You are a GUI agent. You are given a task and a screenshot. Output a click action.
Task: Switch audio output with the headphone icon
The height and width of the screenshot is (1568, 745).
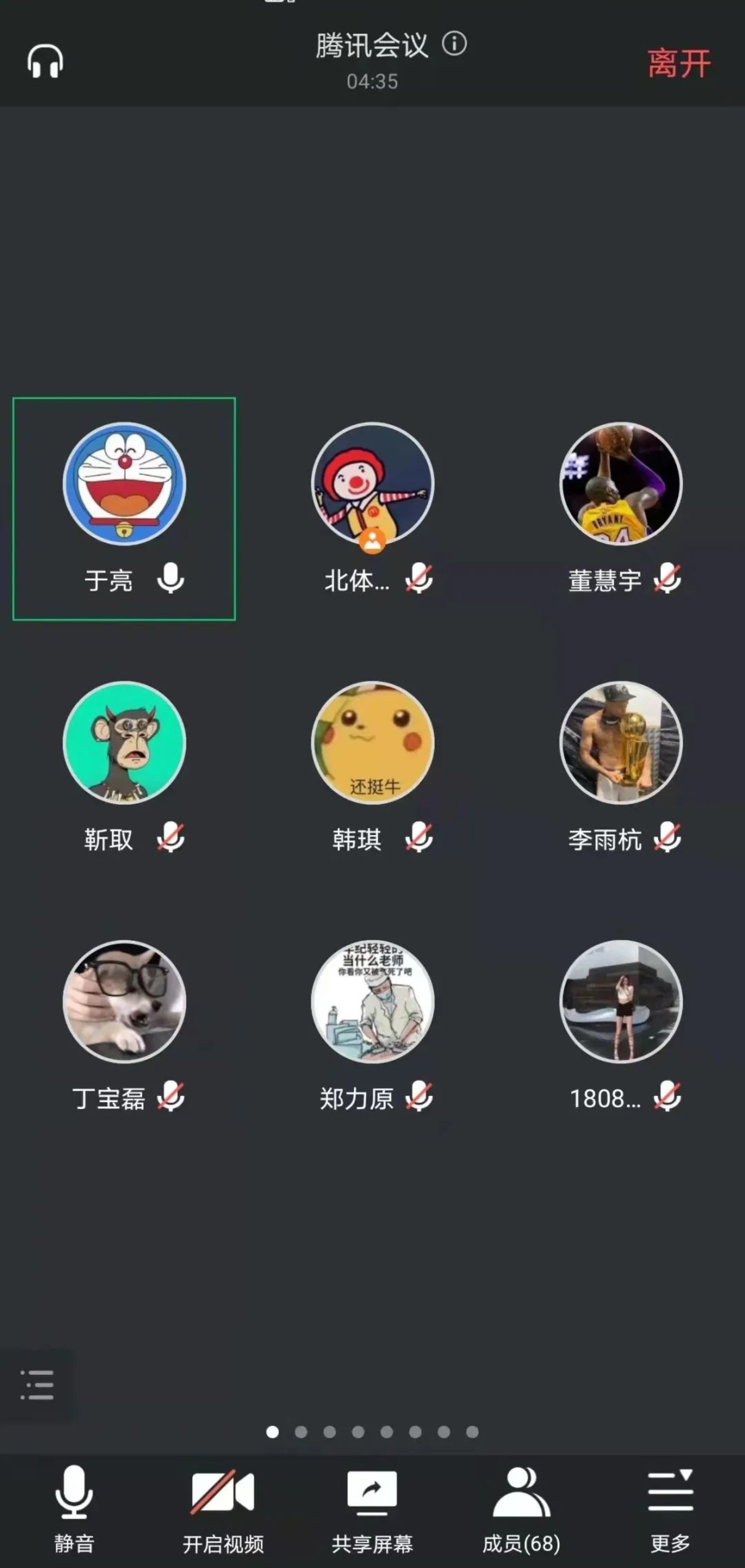point(45,61)
